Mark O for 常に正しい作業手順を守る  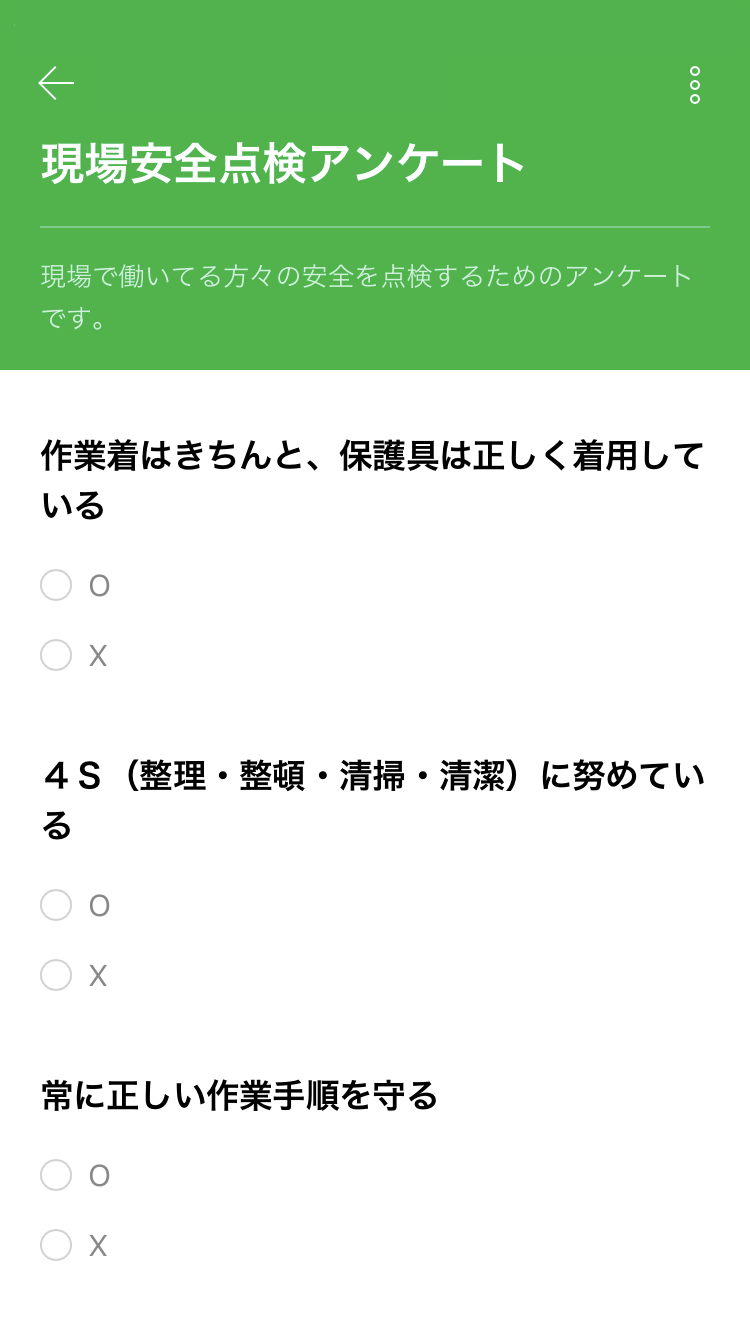point(57,1175)
